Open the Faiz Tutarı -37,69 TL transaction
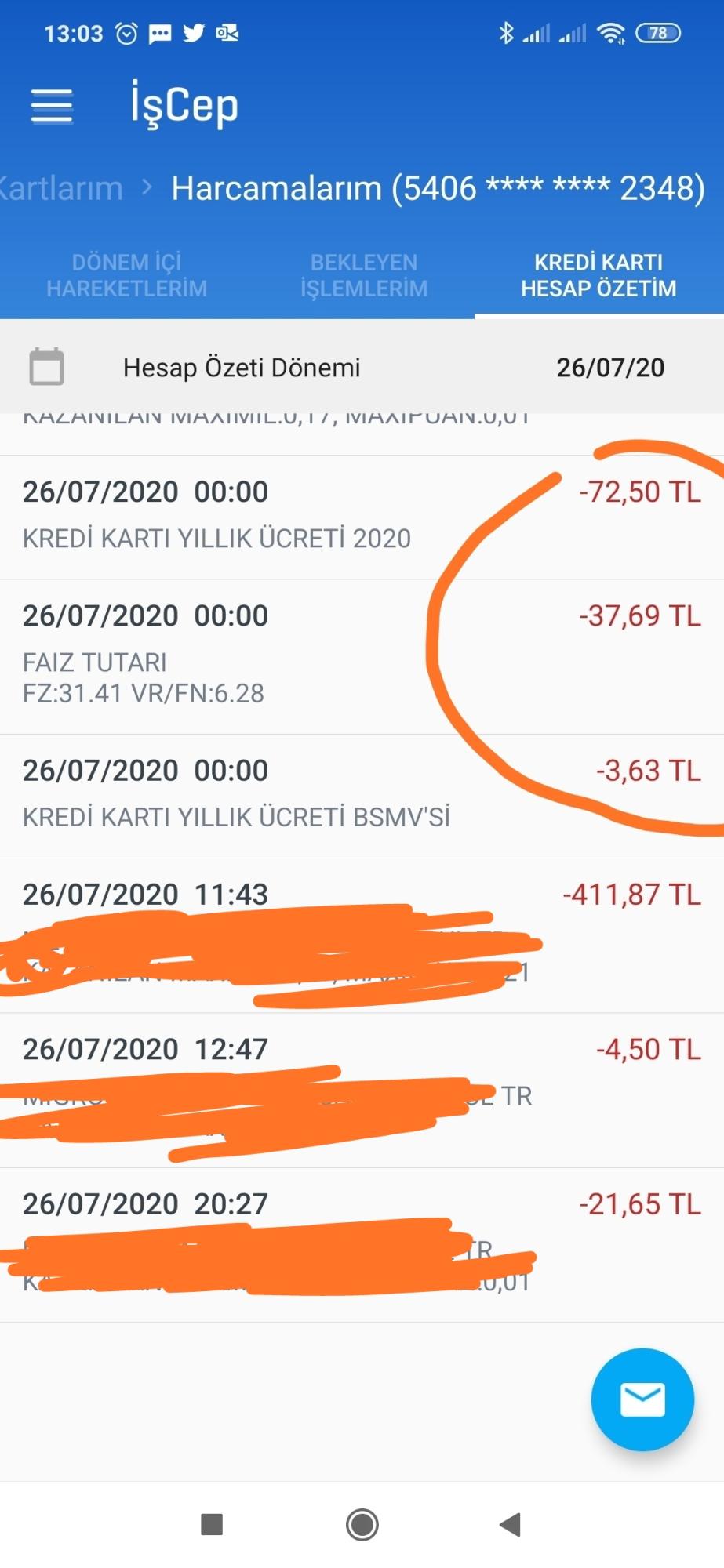724x1568 pixels. tap(362, 657)
